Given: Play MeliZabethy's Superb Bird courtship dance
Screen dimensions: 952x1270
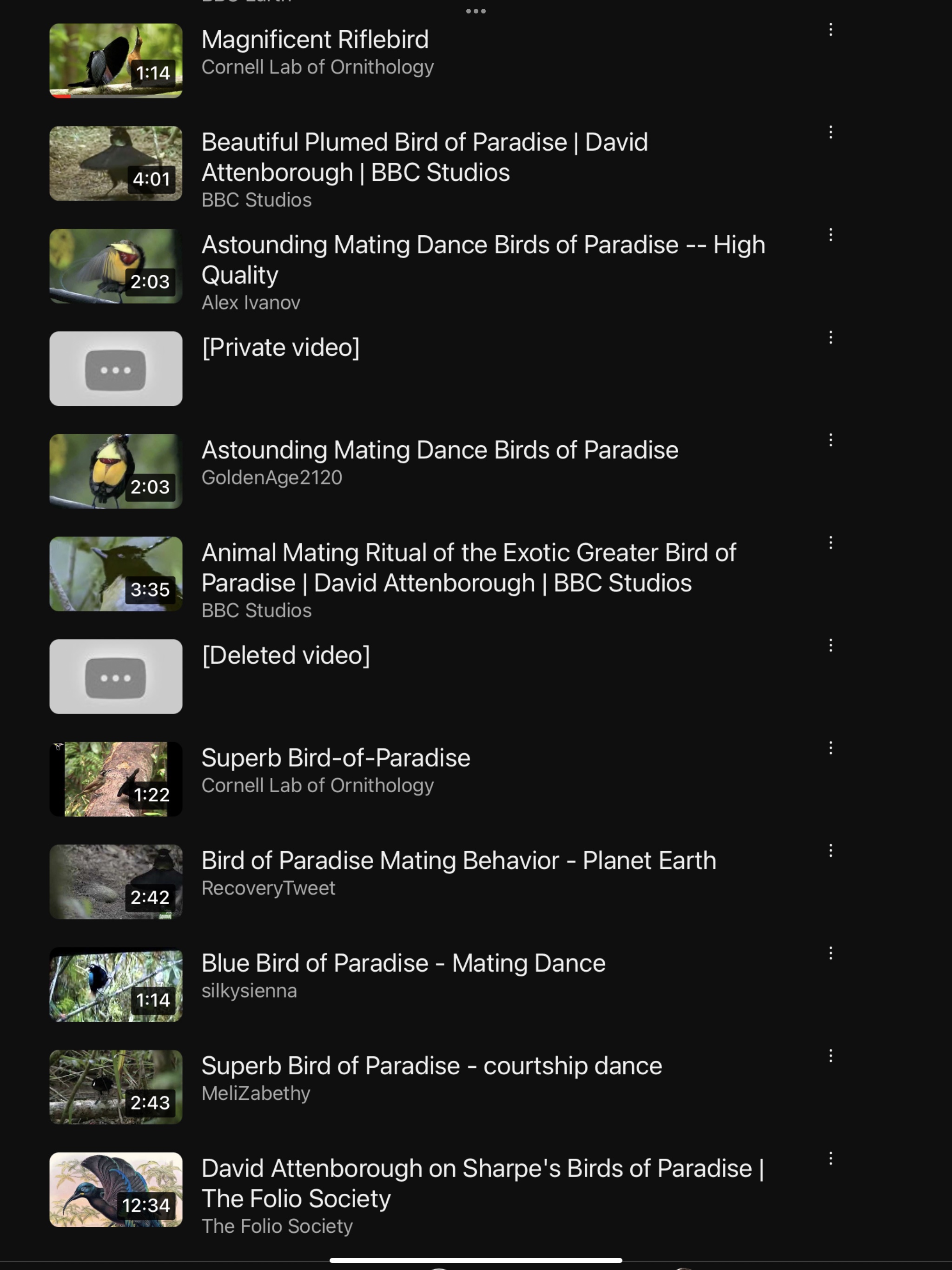Looking at the screenshot, I should (x=431, y=1066).
